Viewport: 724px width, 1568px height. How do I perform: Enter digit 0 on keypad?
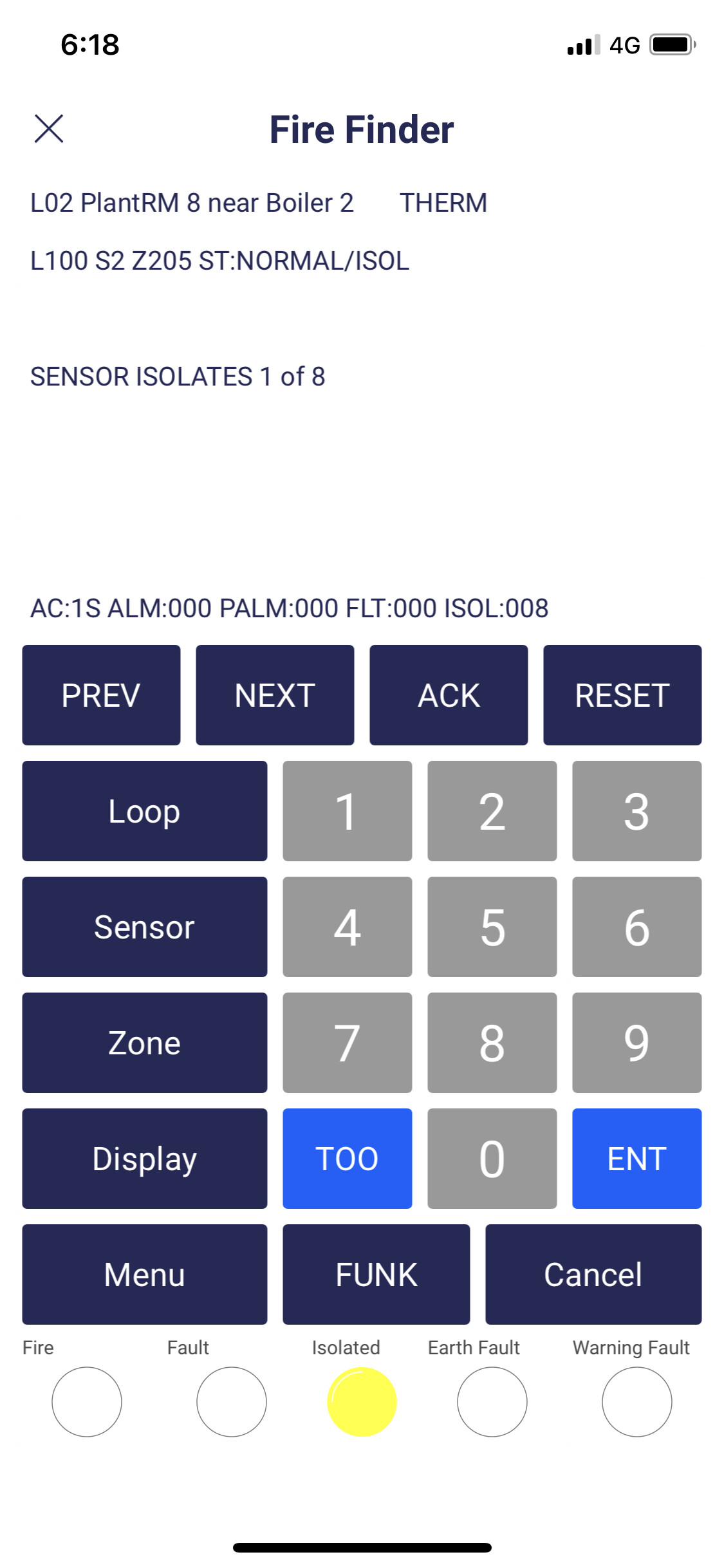click(x=492, y=1159)
